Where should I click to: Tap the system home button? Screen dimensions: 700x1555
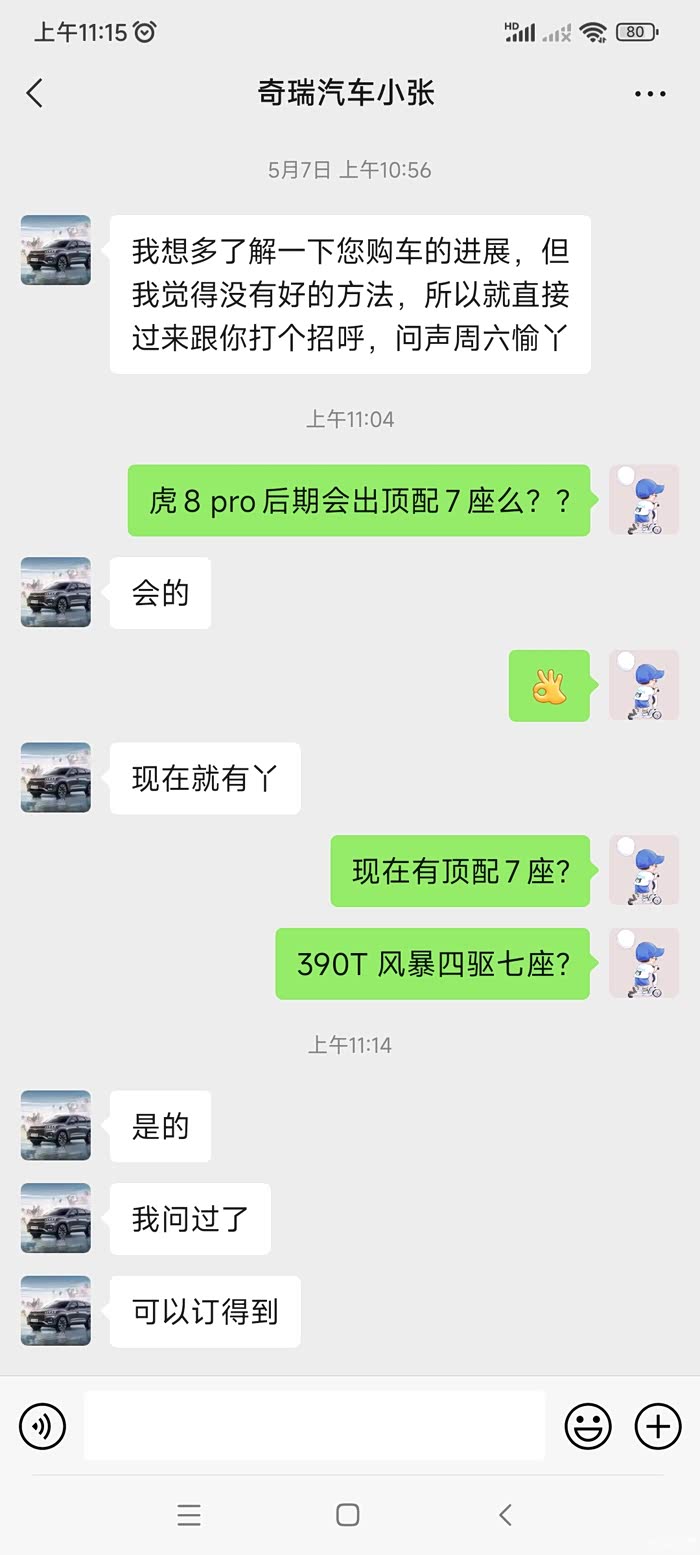tap(348, 1515)
